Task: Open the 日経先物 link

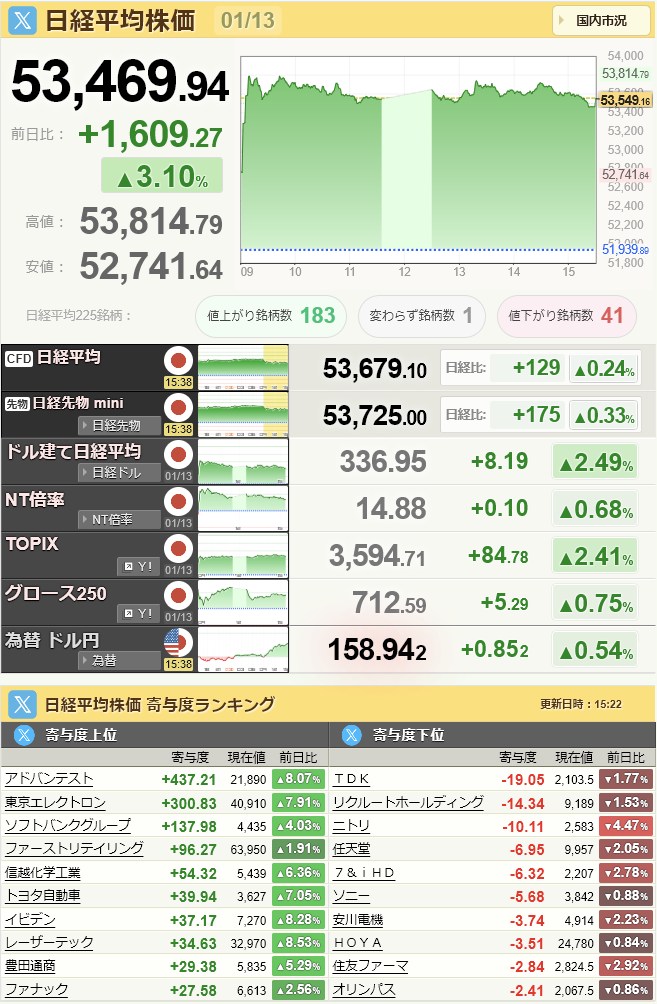Action: pos(119,425)
